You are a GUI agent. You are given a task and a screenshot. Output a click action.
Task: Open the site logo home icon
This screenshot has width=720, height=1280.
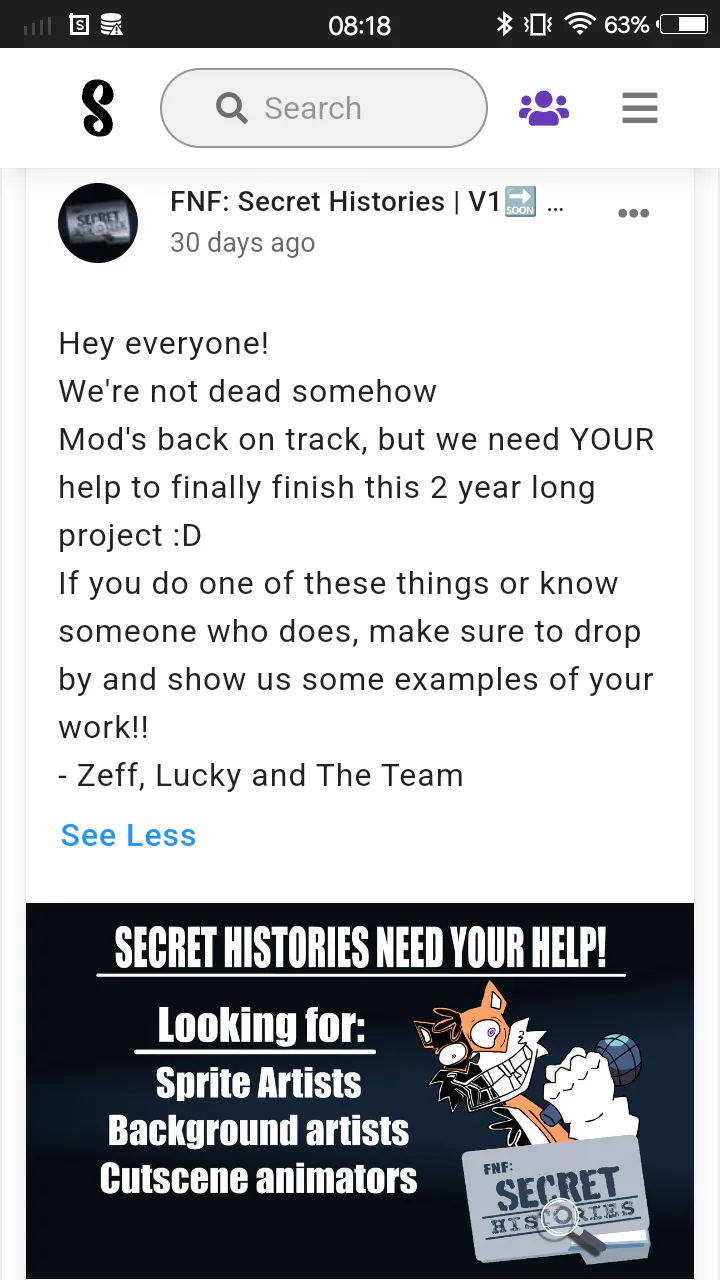coord(98,108)
